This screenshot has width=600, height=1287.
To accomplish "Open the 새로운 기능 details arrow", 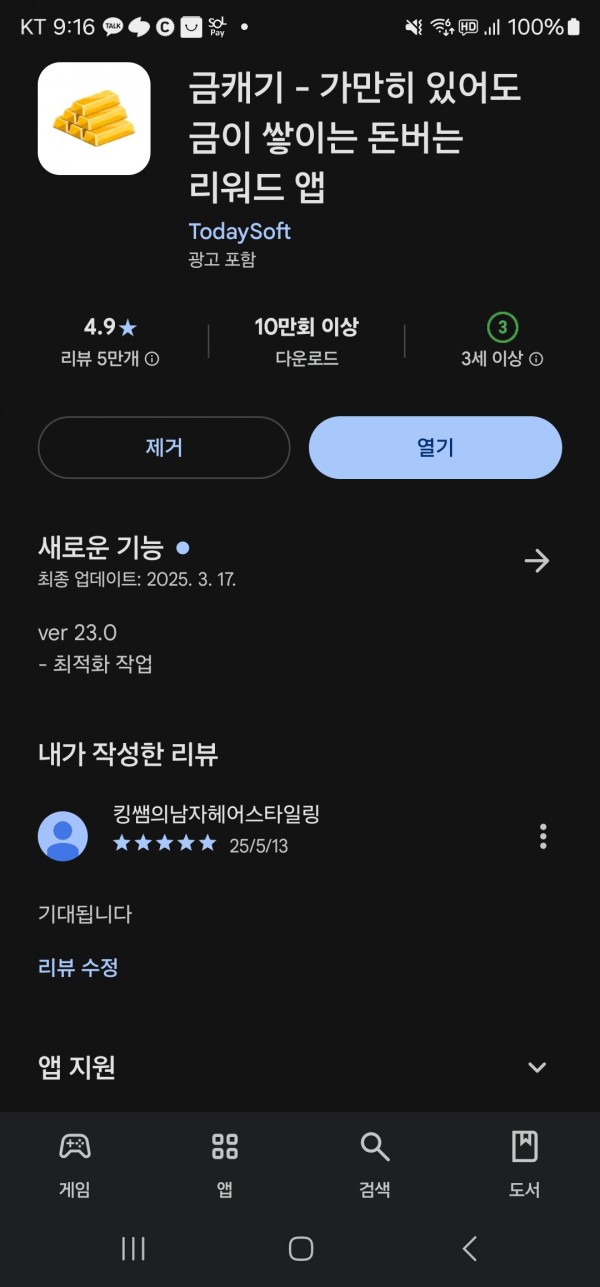I will [537, 561].
